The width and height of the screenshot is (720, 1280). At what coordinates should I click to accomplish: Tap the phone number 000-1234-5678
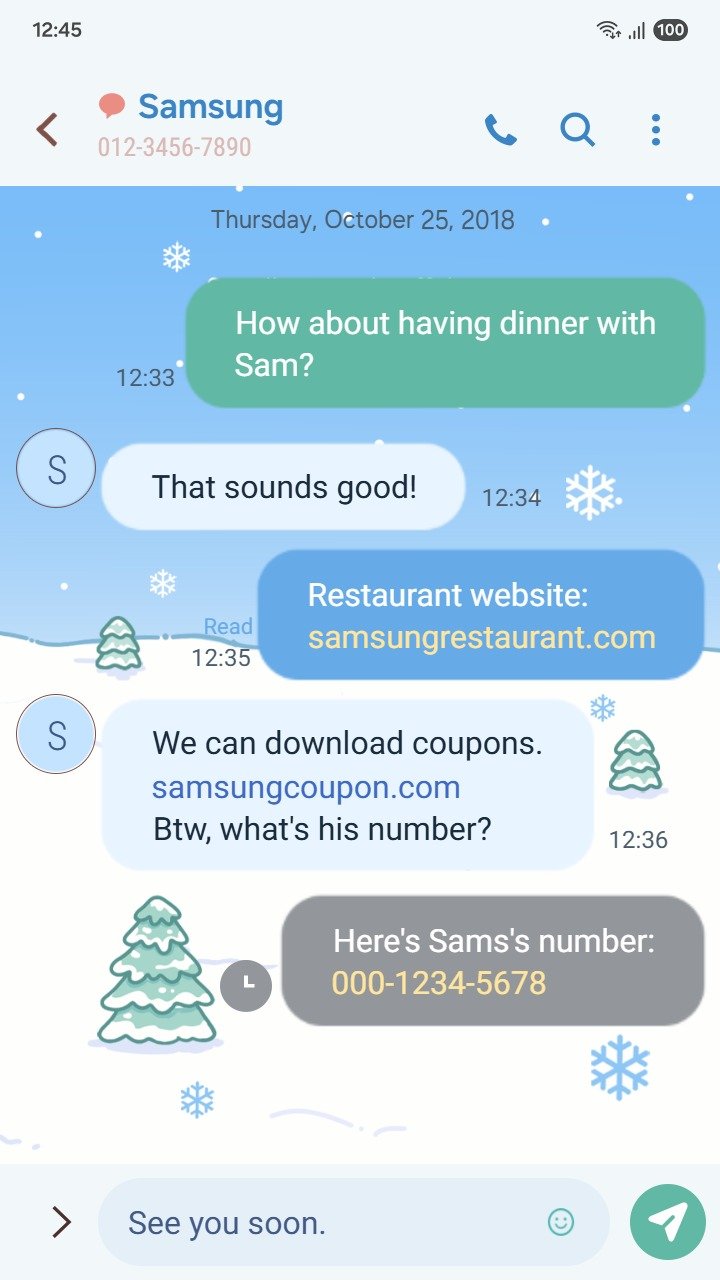coord(439,983)
